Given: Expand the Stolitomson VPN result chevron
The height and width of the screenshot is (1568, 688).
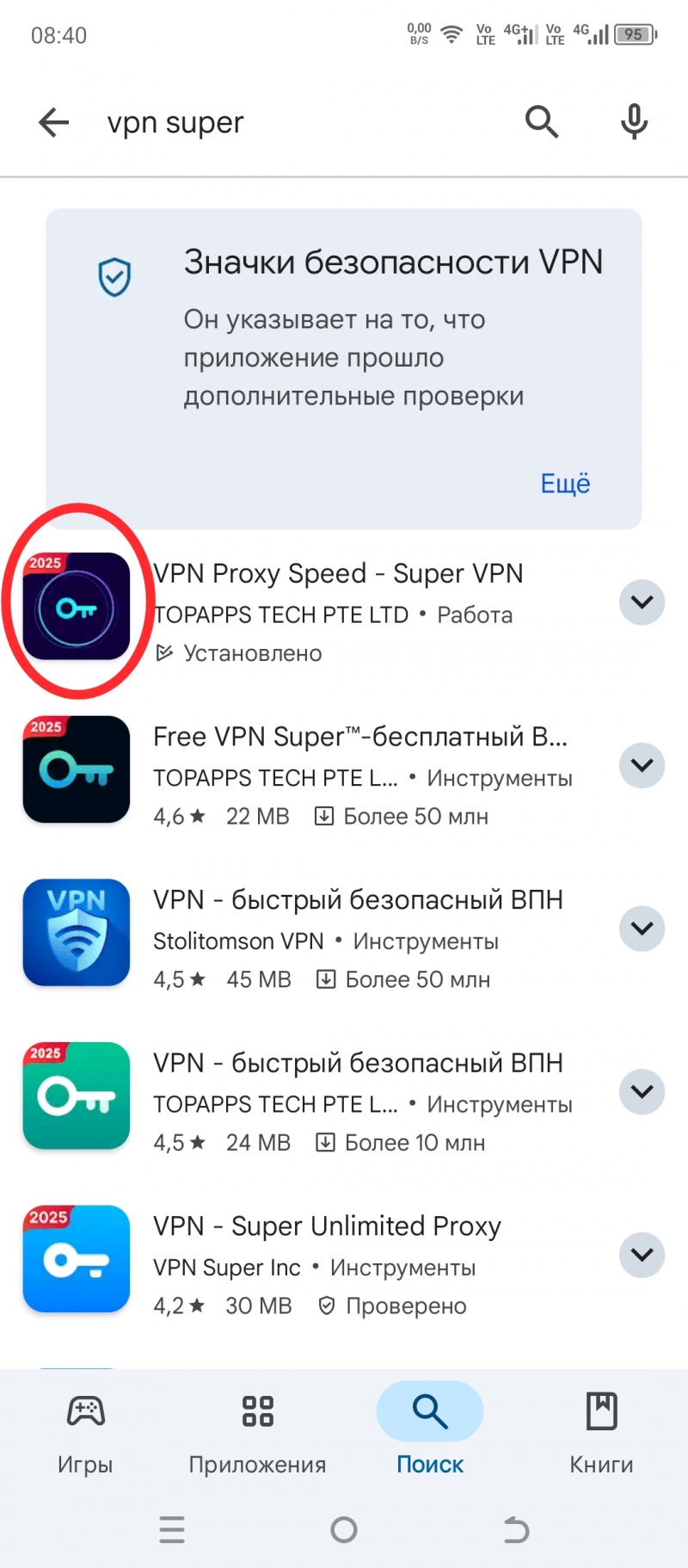Looking at the screenshot, I should tap(642, 929).
